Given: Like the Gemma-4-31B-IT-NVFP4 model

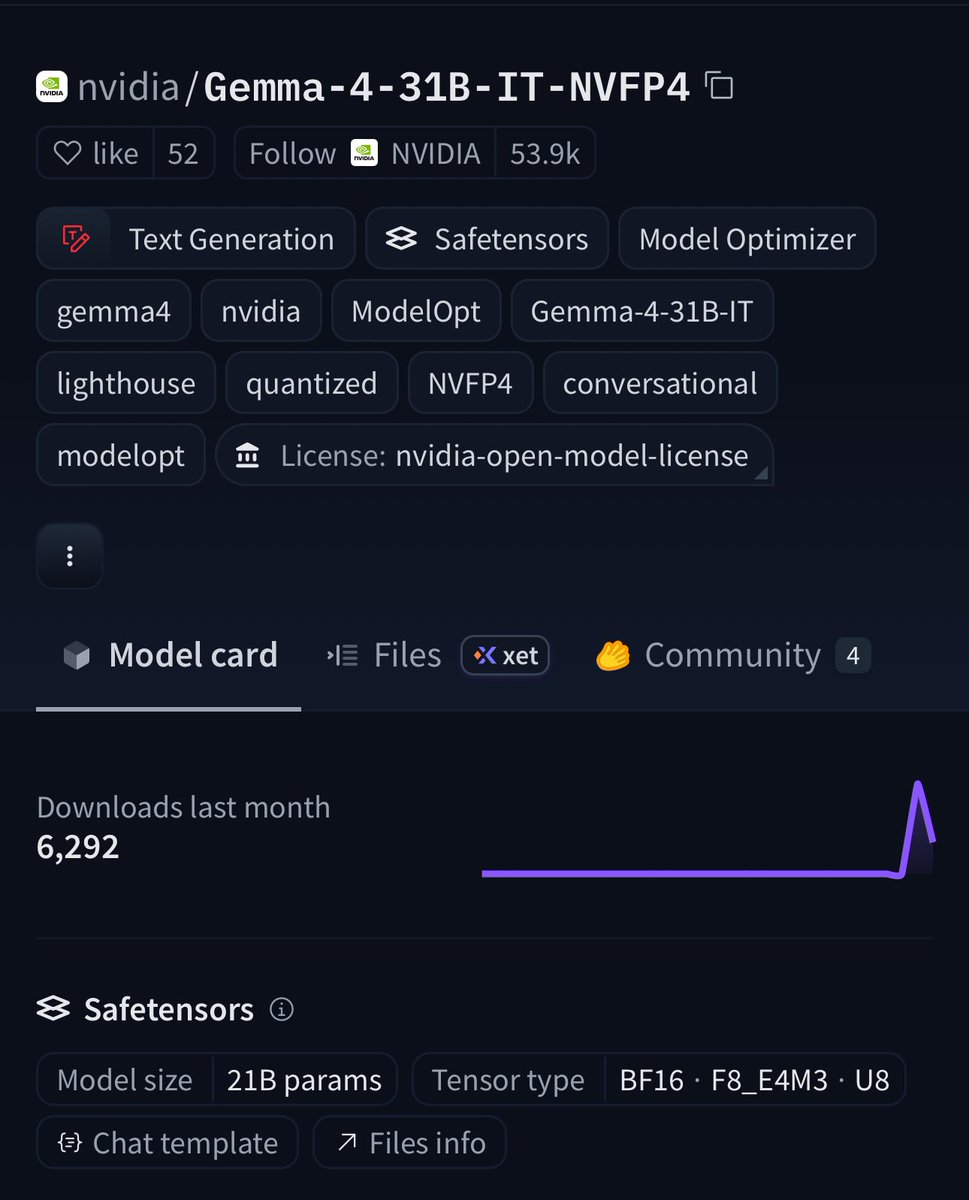Looking at the screenshot, I should tap(96, 153).
